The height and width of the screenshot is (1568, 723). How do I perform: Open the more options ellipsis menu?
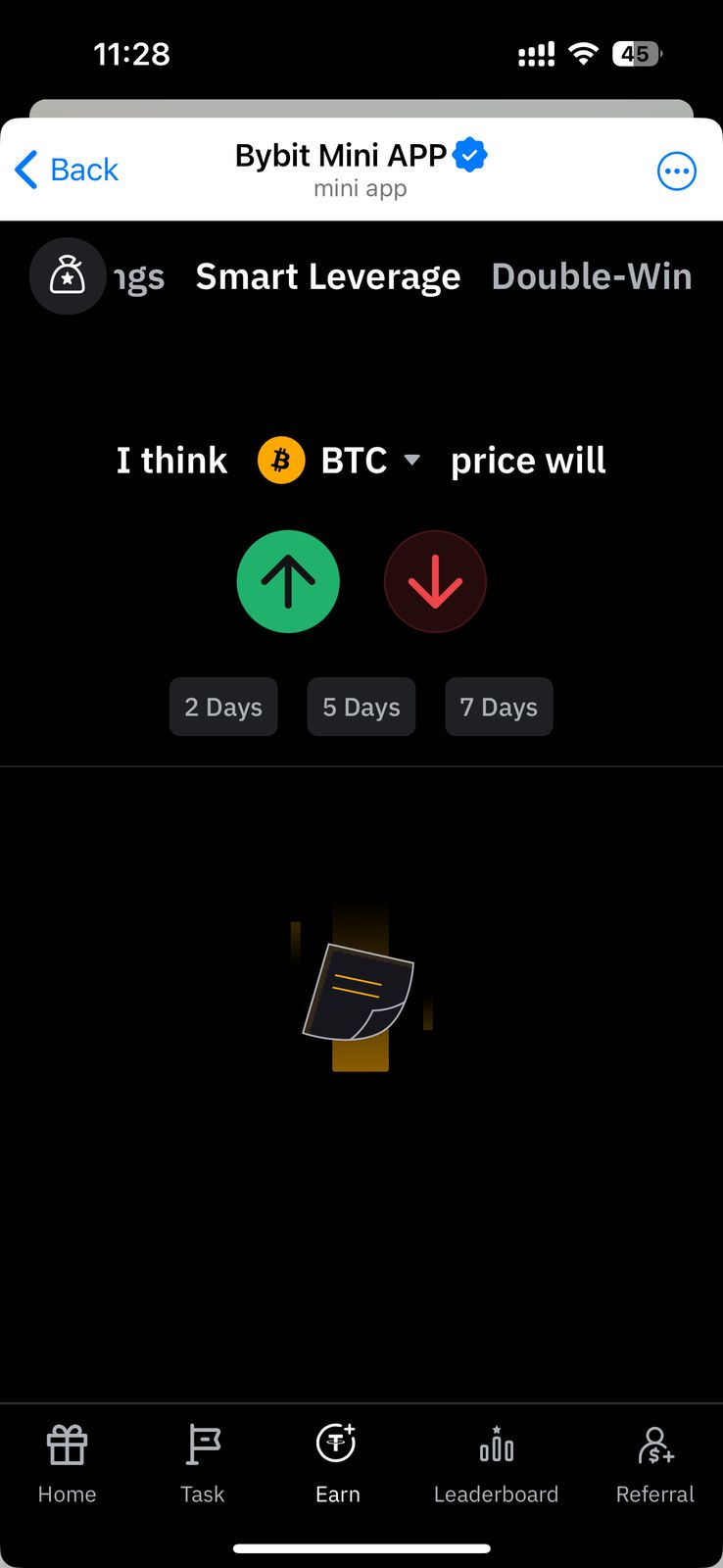click(x=676, y=171)
